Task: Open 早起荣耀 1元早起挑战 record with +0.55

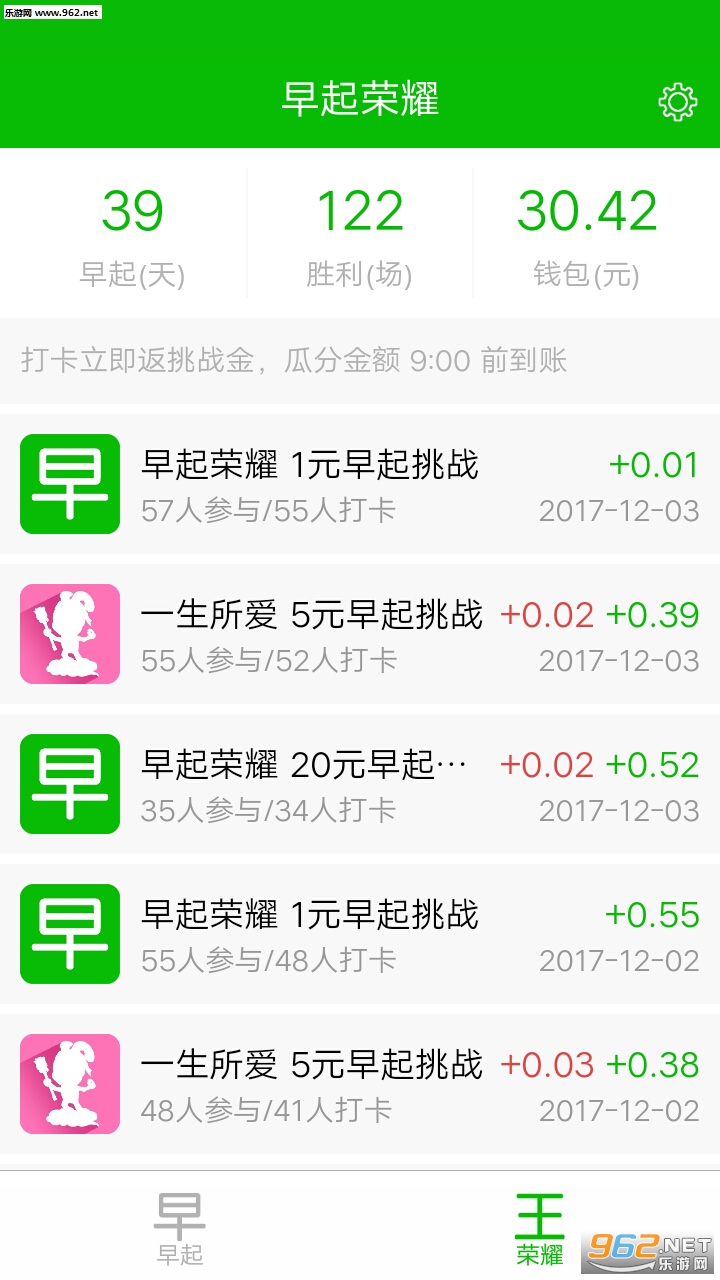Action: point(360,935)
